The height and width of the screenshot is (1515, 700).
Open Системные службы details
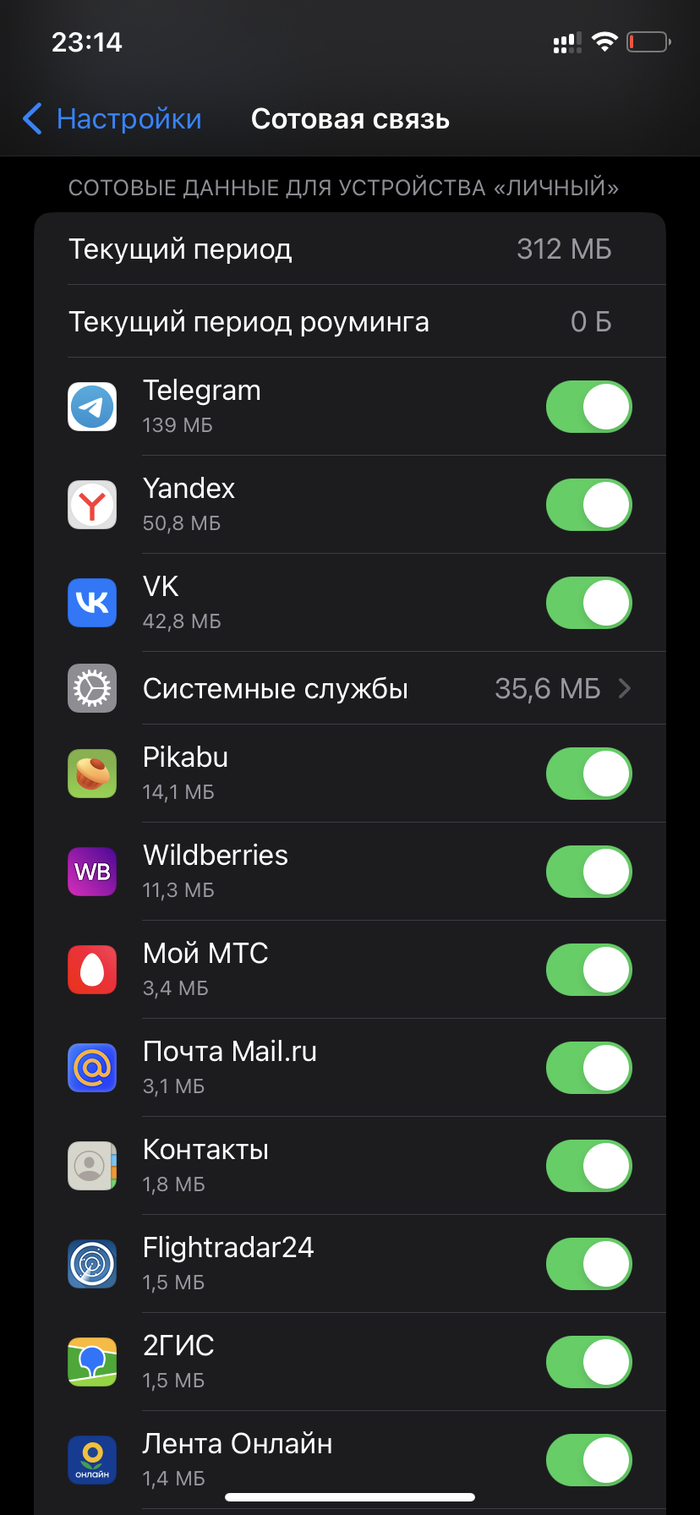pos(350,689)
